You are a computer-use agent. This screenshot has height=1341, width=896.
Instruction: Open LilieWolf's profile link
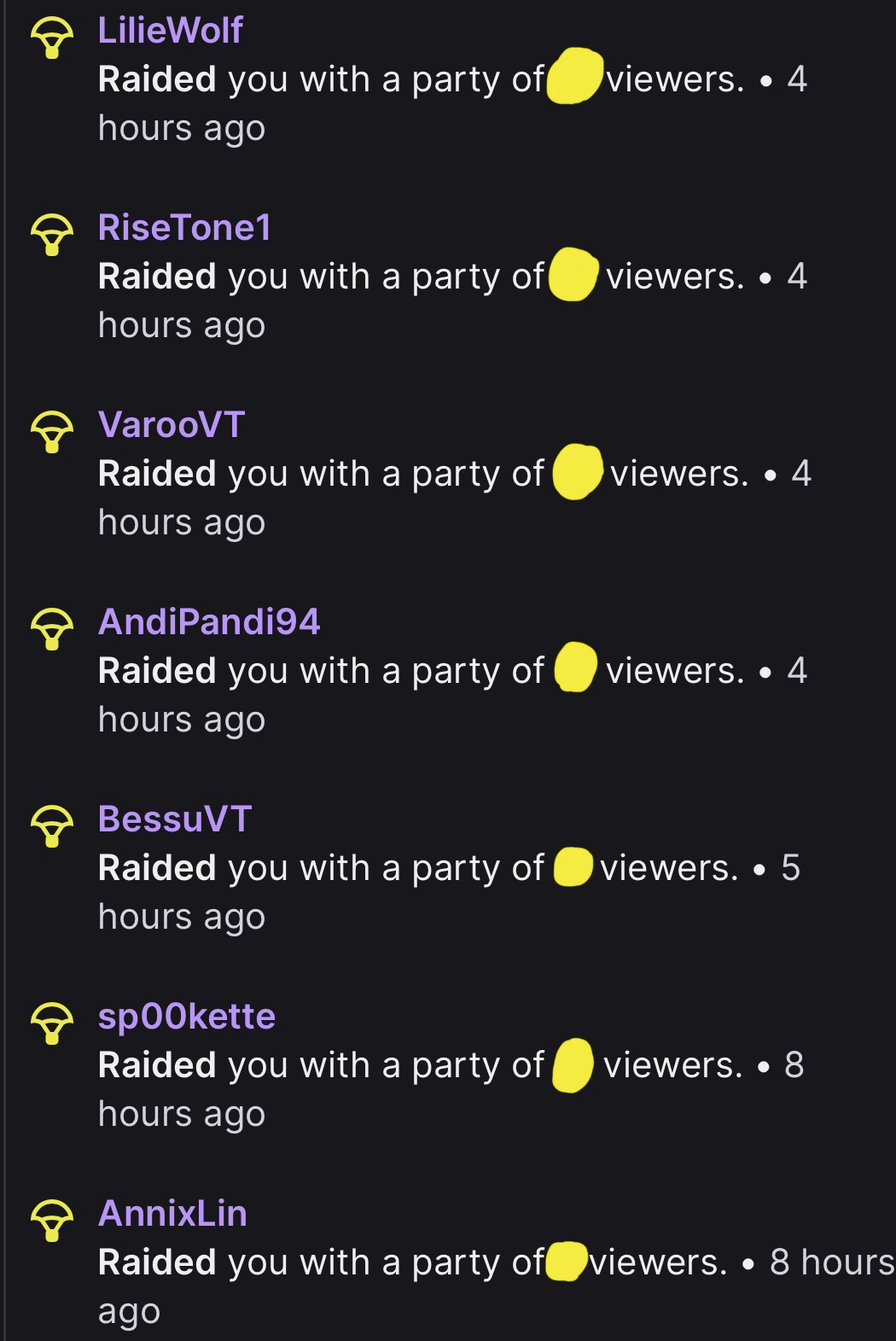click(x=170, y=31)
